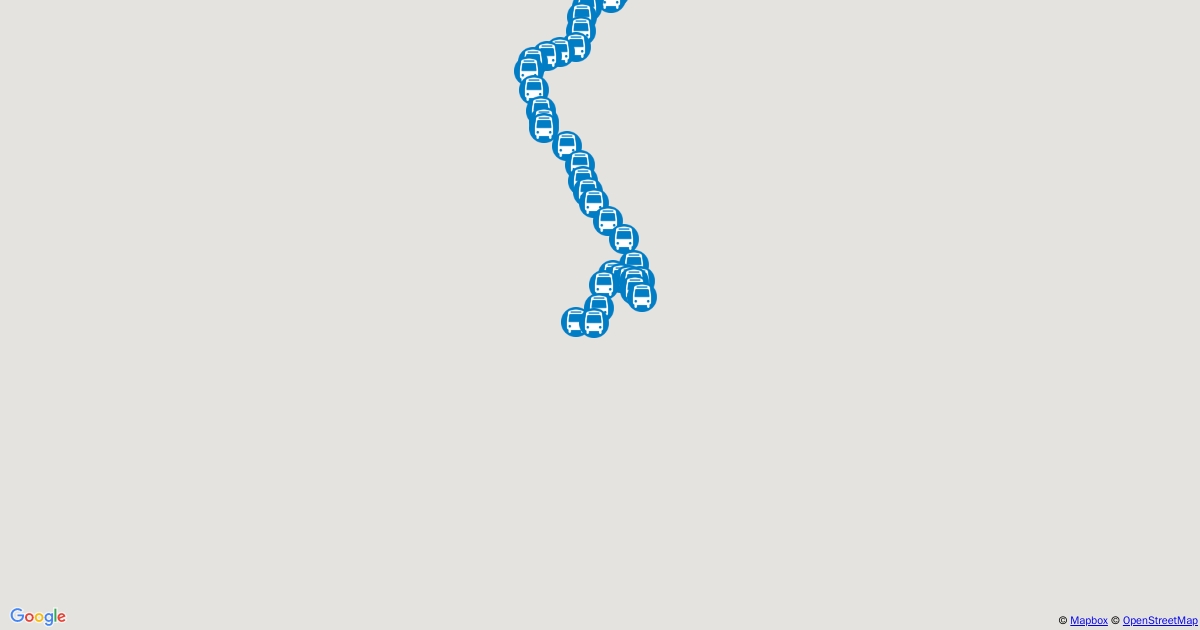Screen dimensions: 1200x630
Task: Tap the Google logo
Action: pos(38,617)
